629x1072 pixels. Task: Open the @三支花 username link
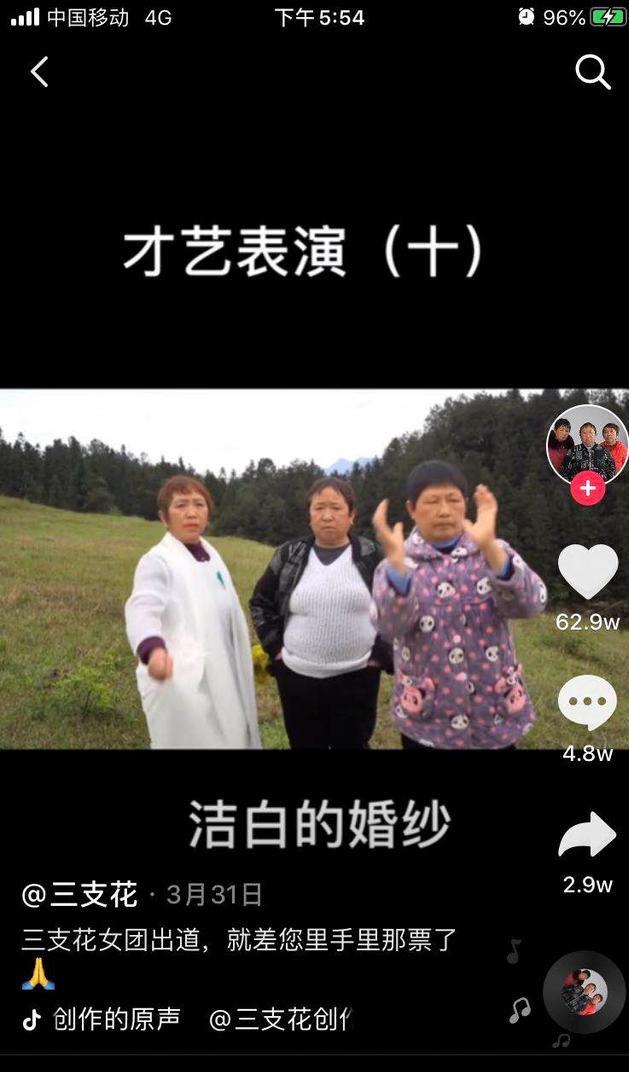(x=80, y=894)
